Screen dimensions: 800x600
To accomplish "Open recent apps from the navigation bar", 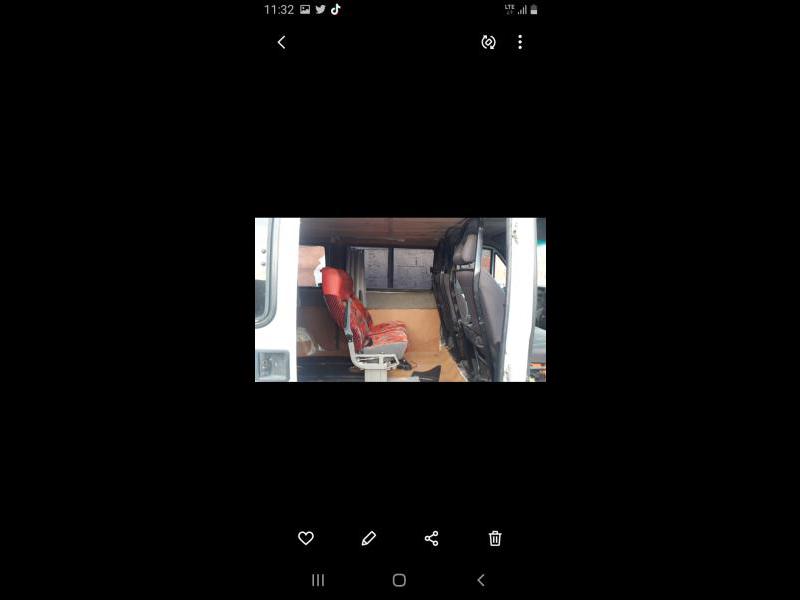I will pos(318,580).
